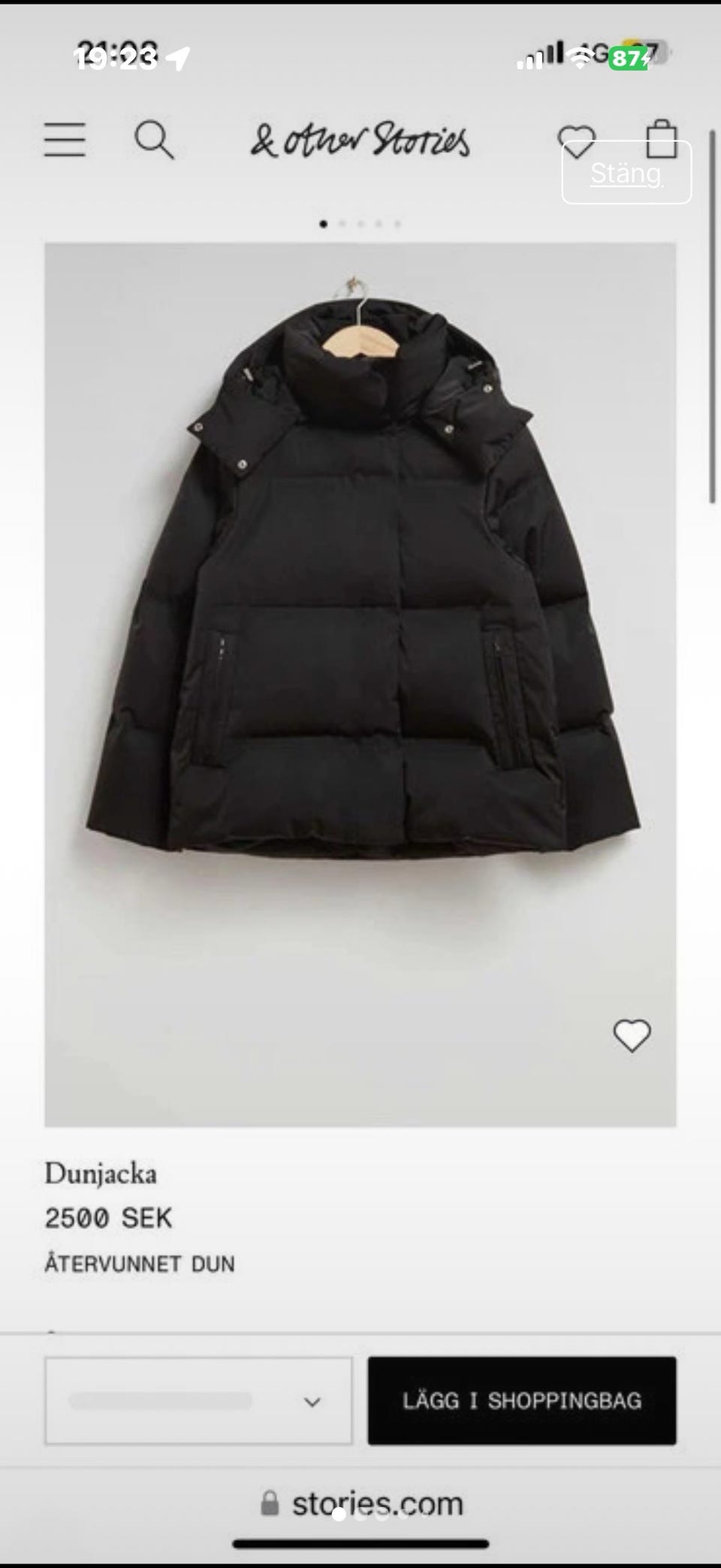The width and height of the screenshot is (721, 1568).
Task: Add jacket to favorites with heart
Action: (x=632, y=1036)
